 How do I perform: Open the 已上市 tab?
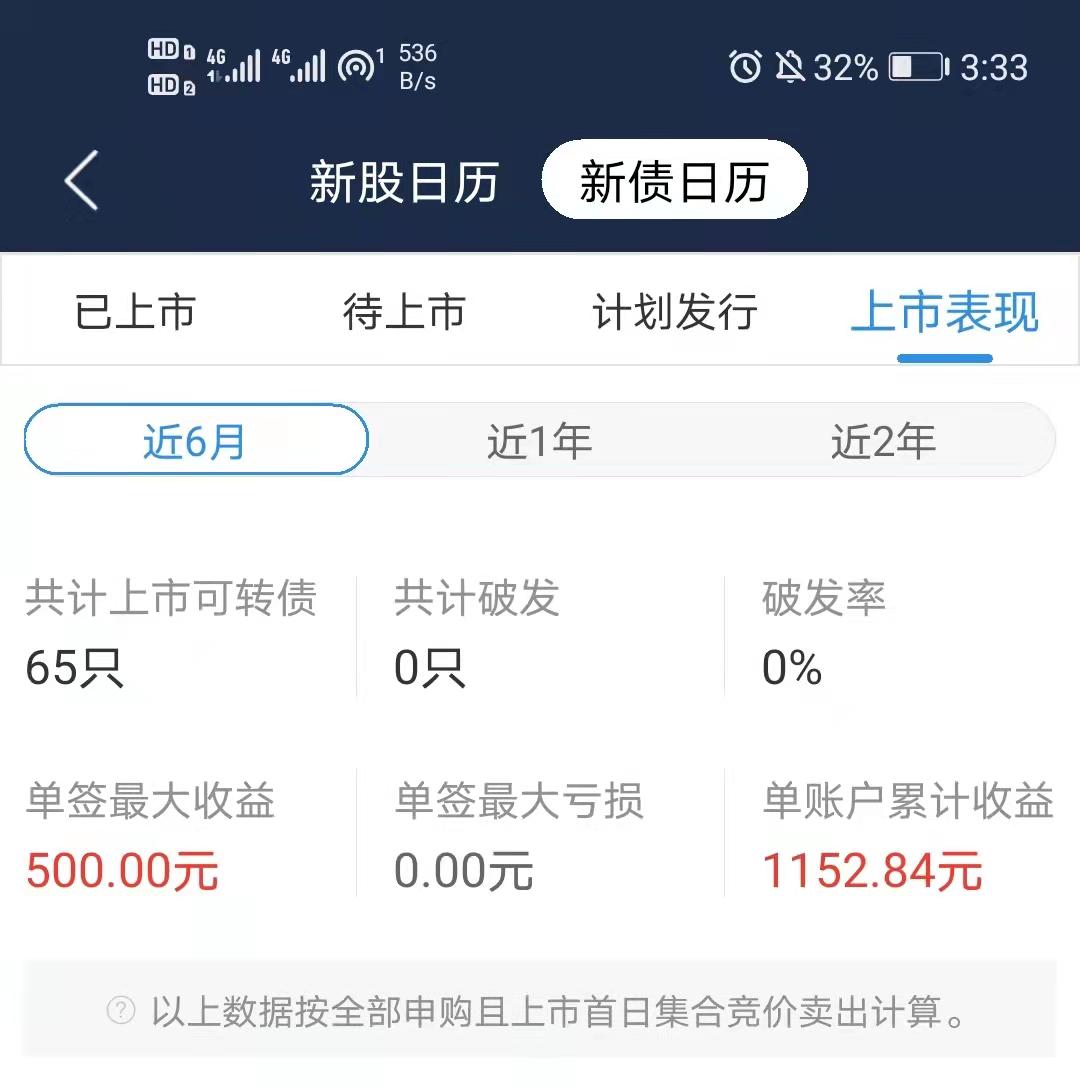tap(135, 312)
